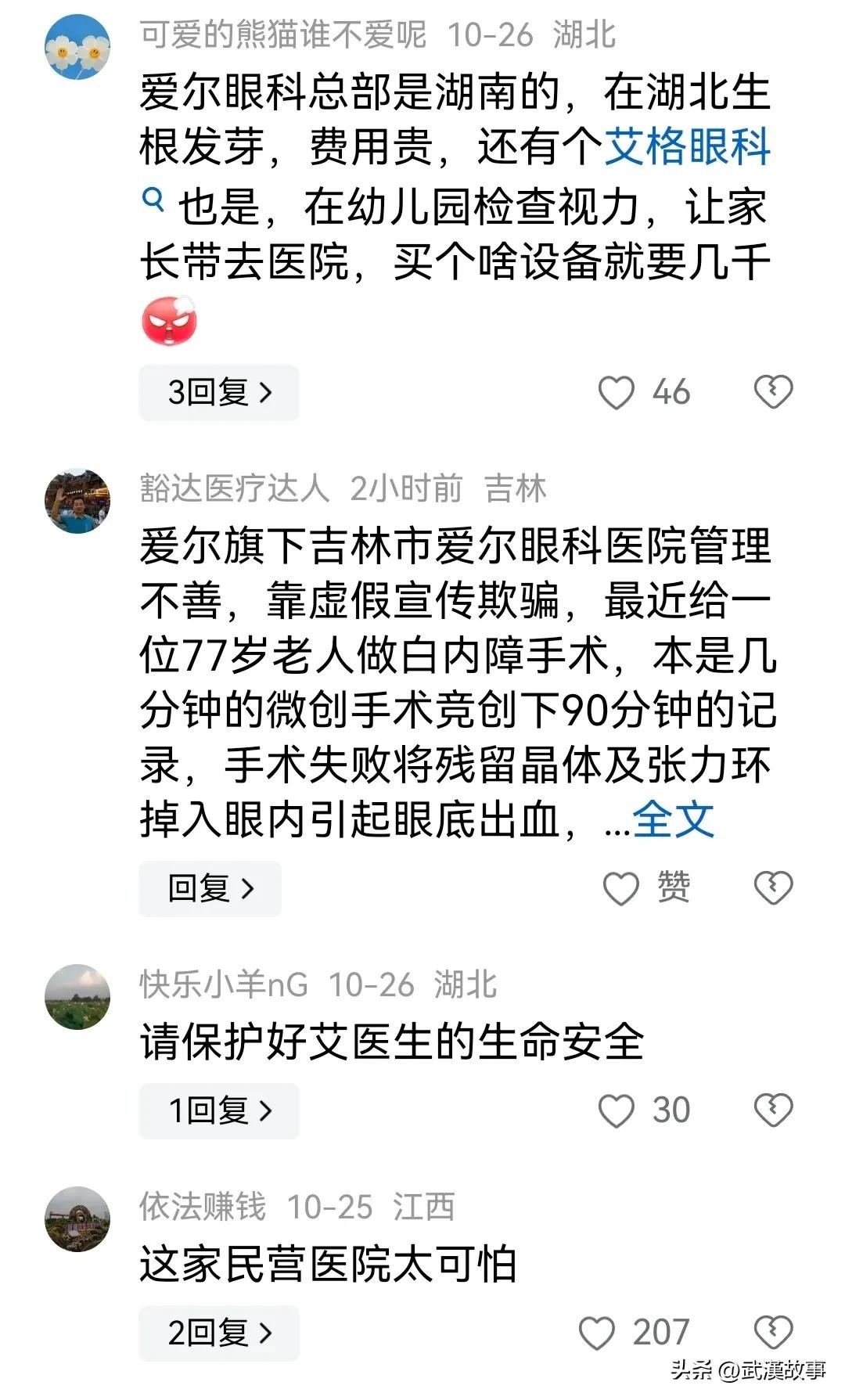Open 可爱的熊猫谁不爱呢's profile avatar

click(x=77, y=46)
